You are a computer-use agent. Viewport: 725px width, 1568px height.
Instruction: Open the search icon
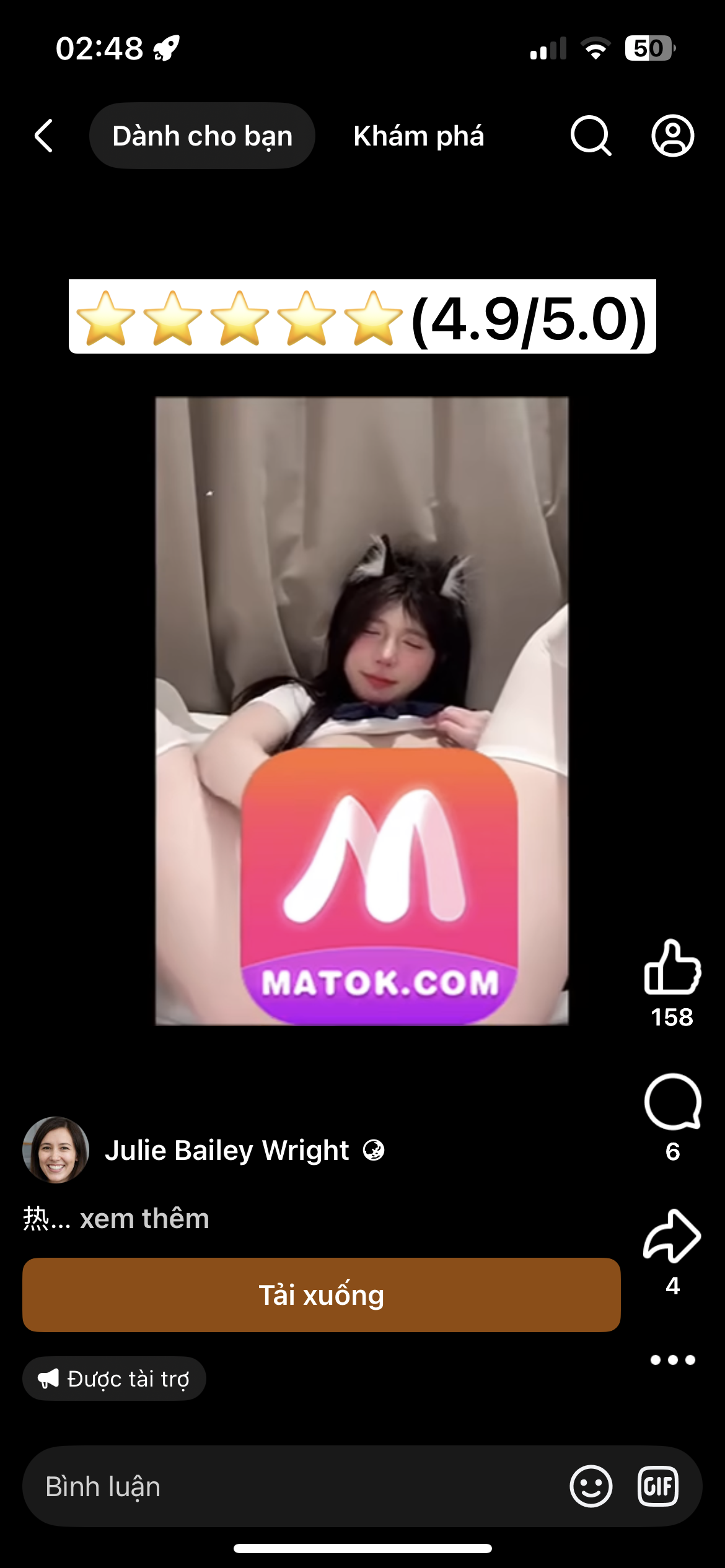pos(591,136)
